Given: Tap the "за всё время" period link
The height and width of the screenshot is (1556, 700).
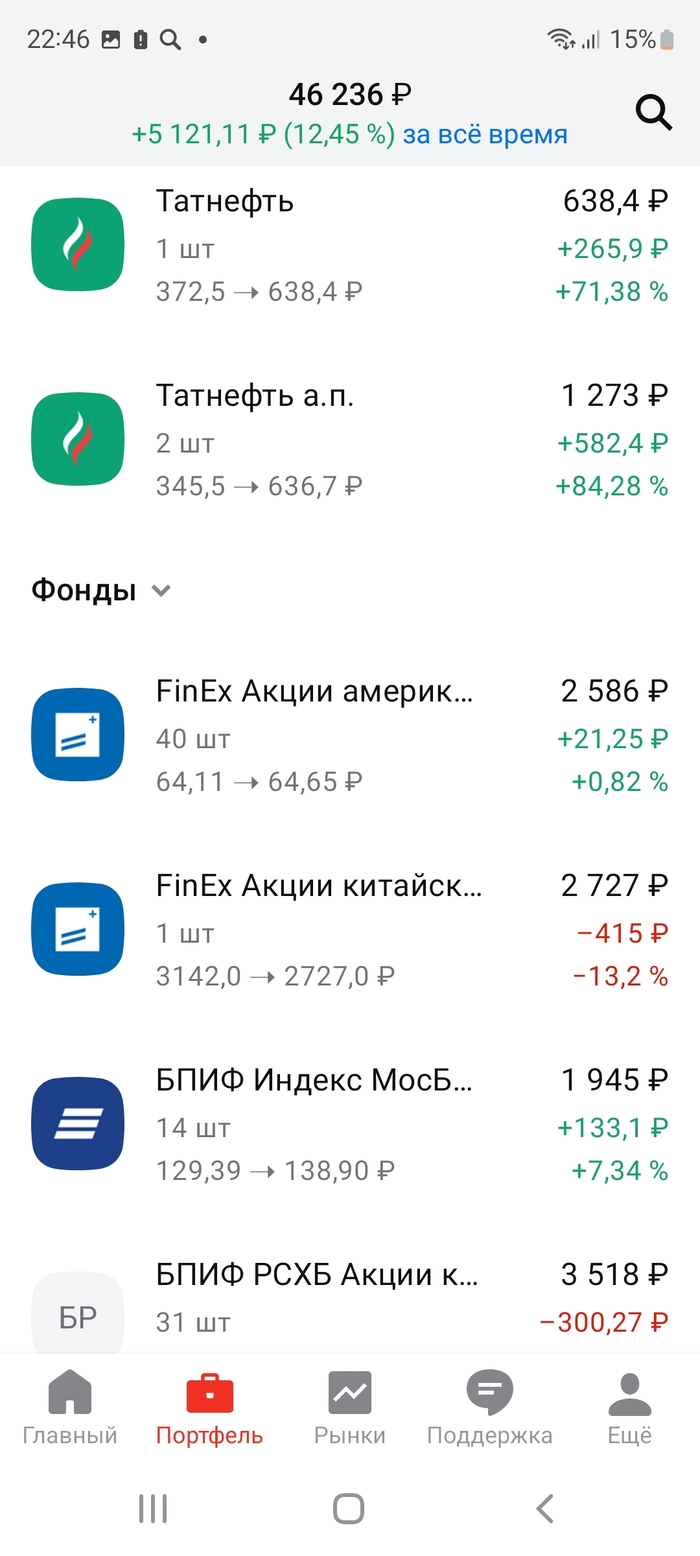Looking at the screenshot, I should 485,134.
